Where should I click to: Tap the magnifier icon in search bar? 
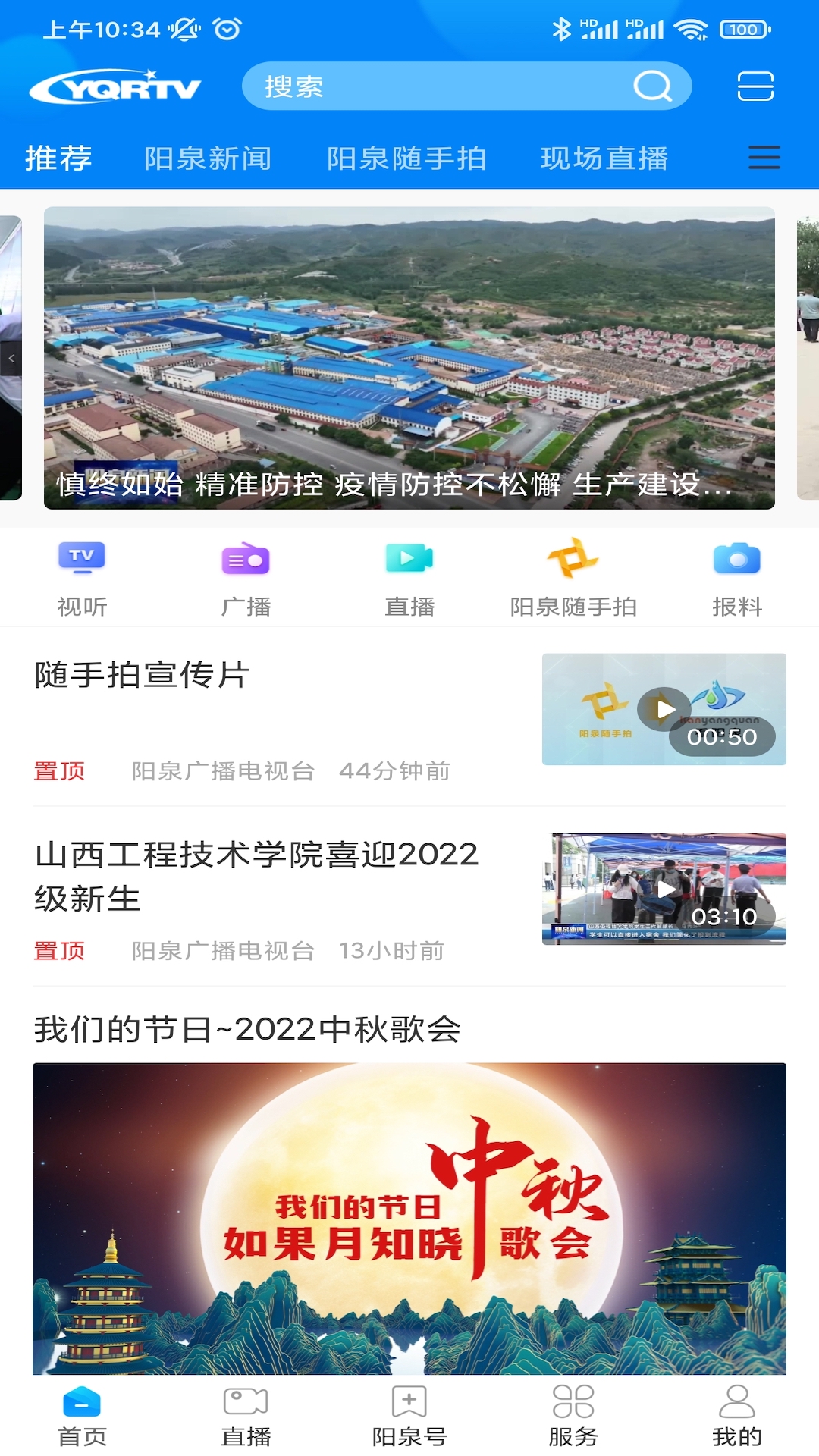[x=651, y=86]
